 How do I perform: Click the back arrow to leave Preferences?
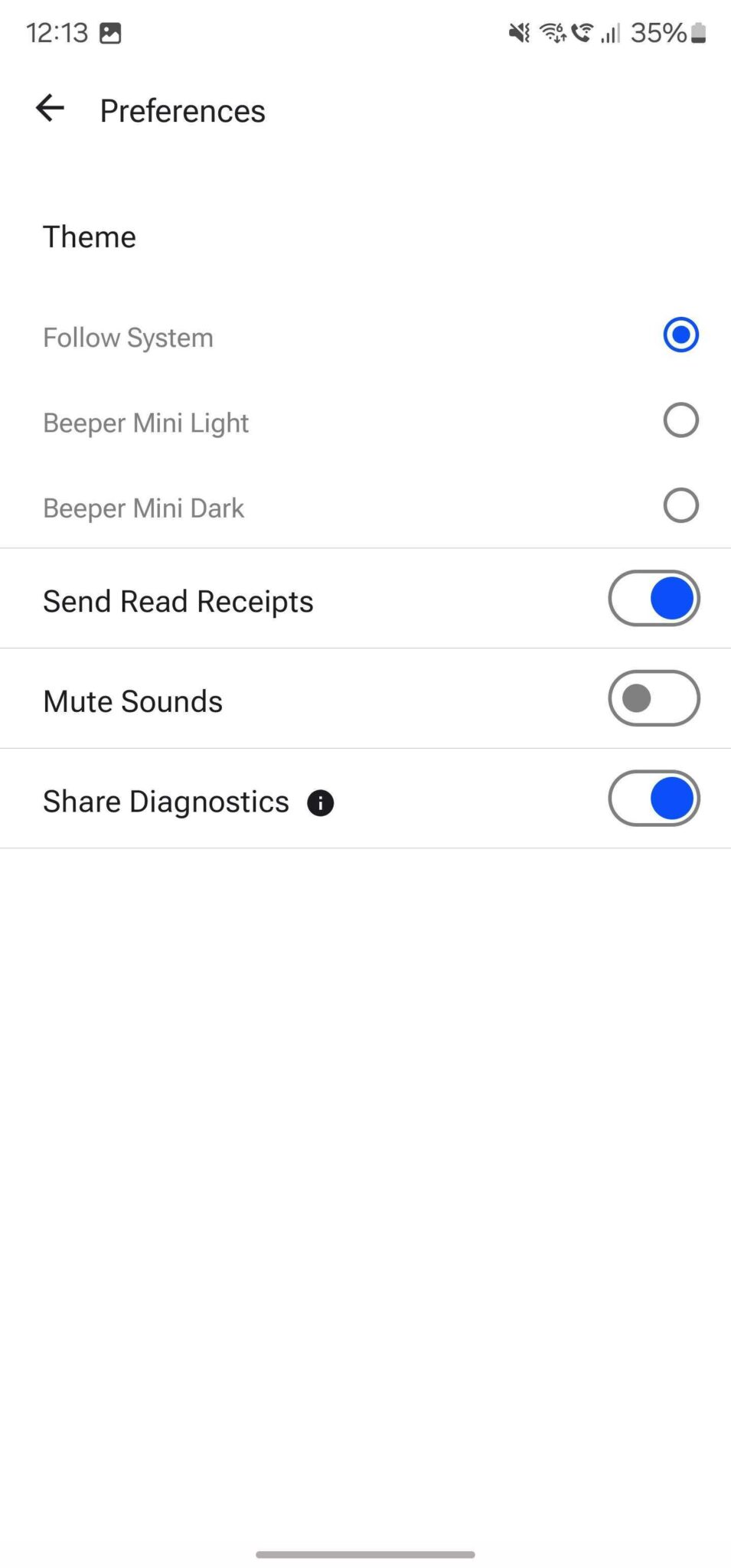49,109
